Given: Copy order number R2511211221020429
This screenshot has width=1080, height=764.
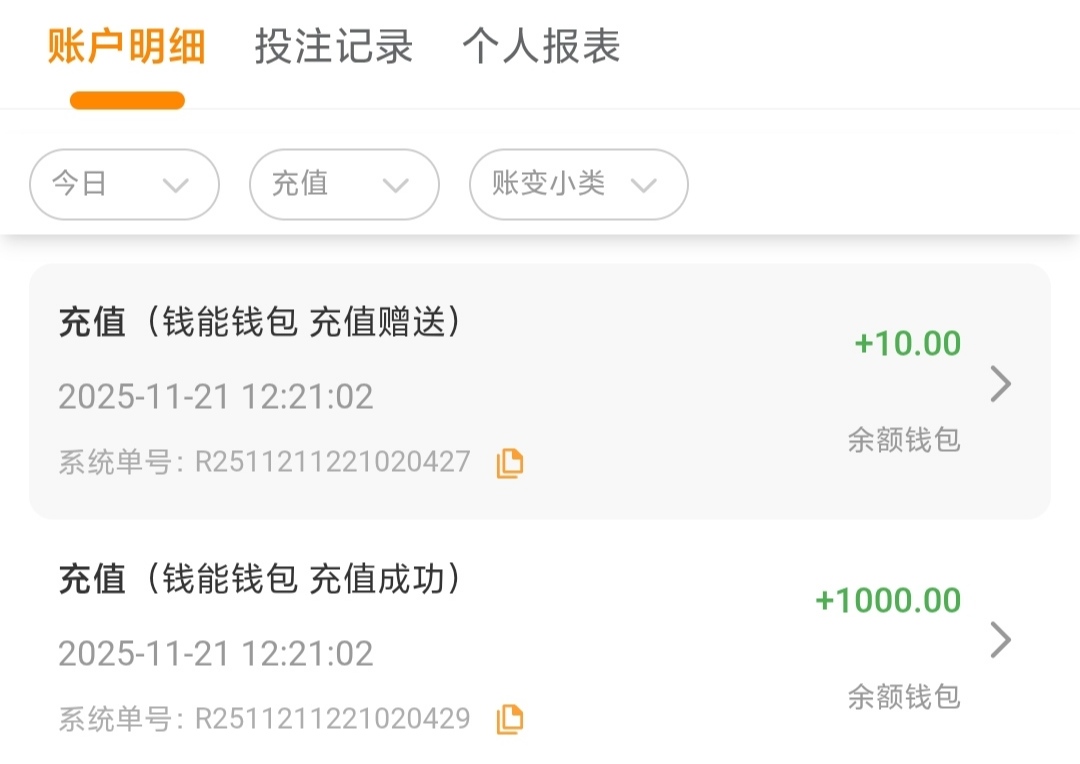Looking at the screenshot, I should 510,719.
